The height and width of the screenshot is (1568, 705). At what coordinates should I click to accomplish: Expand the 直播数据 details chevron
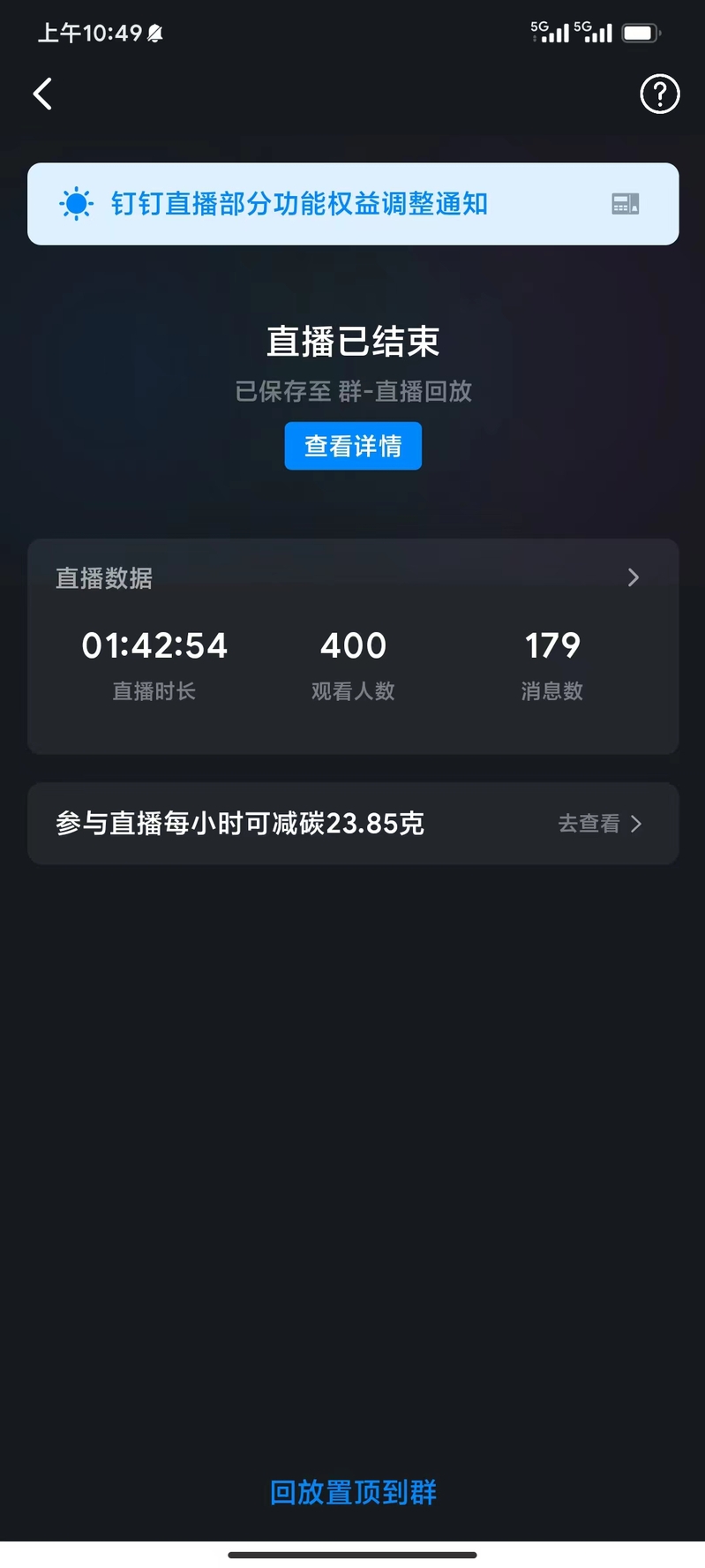pyautogui.click(x=634, y=577)
